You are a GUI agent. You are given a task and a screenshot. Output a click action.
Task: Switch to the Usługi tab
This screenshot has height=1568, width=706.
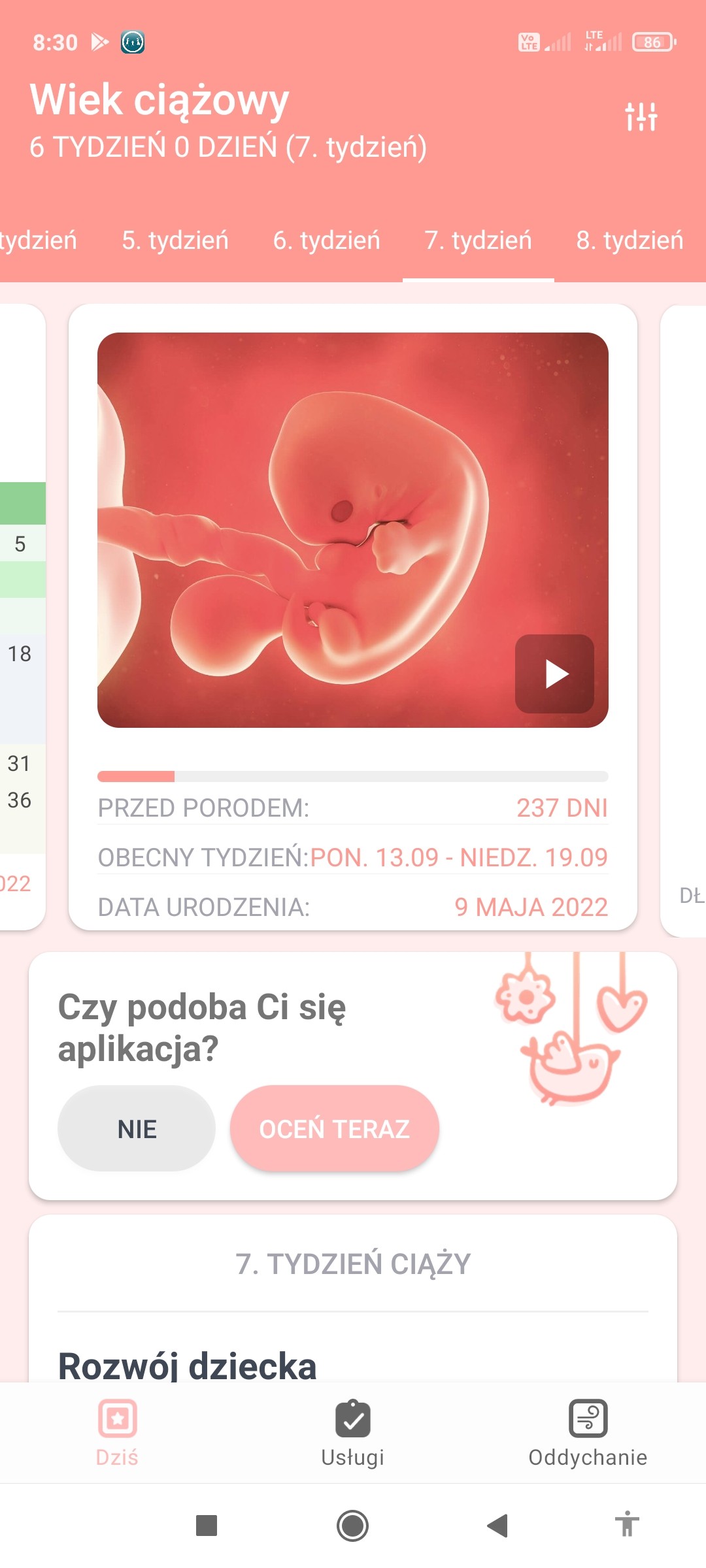[x=353, y=1432]
